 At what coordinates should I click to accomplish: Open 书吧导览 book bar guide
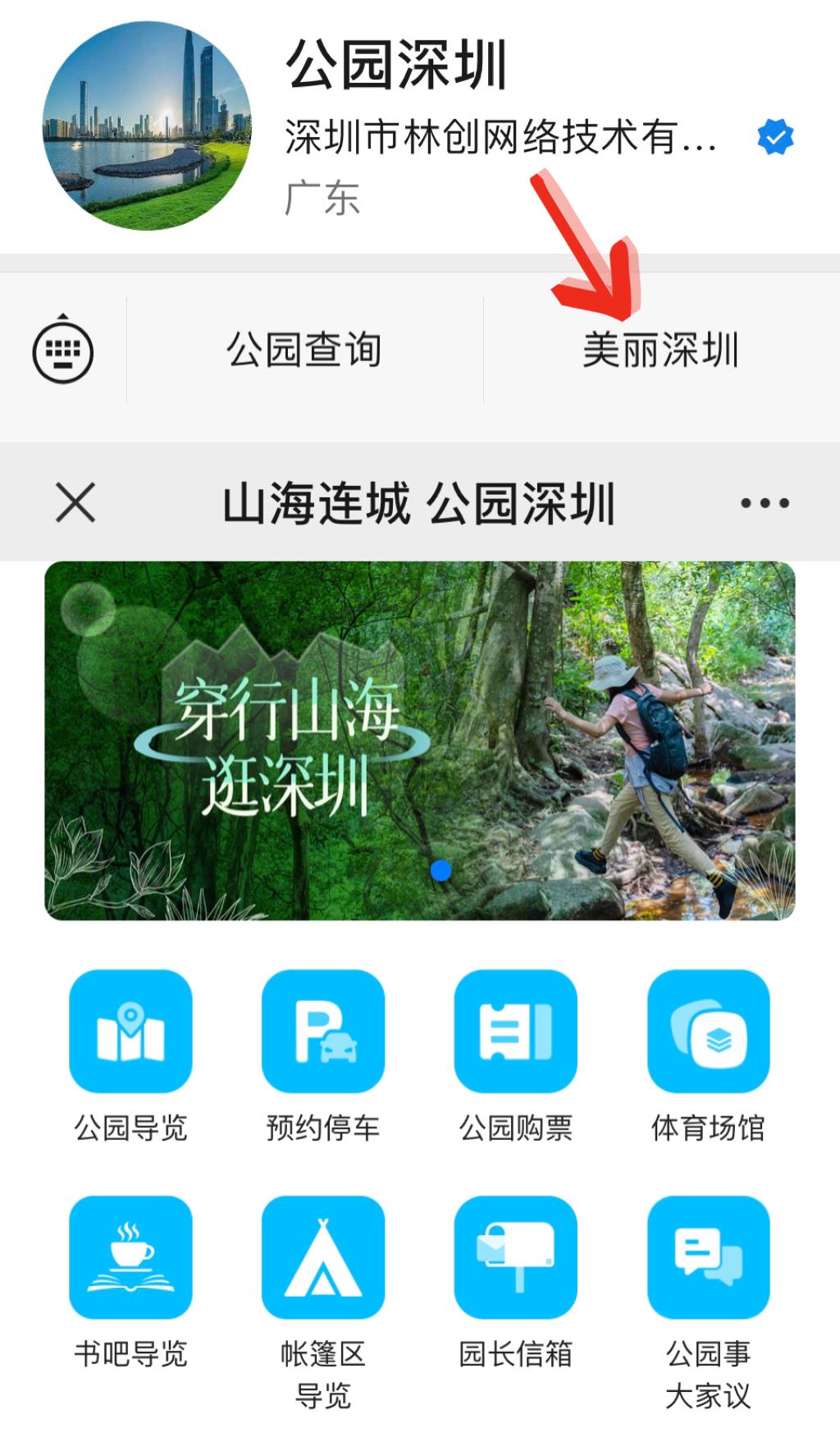tap(130, 1257)
